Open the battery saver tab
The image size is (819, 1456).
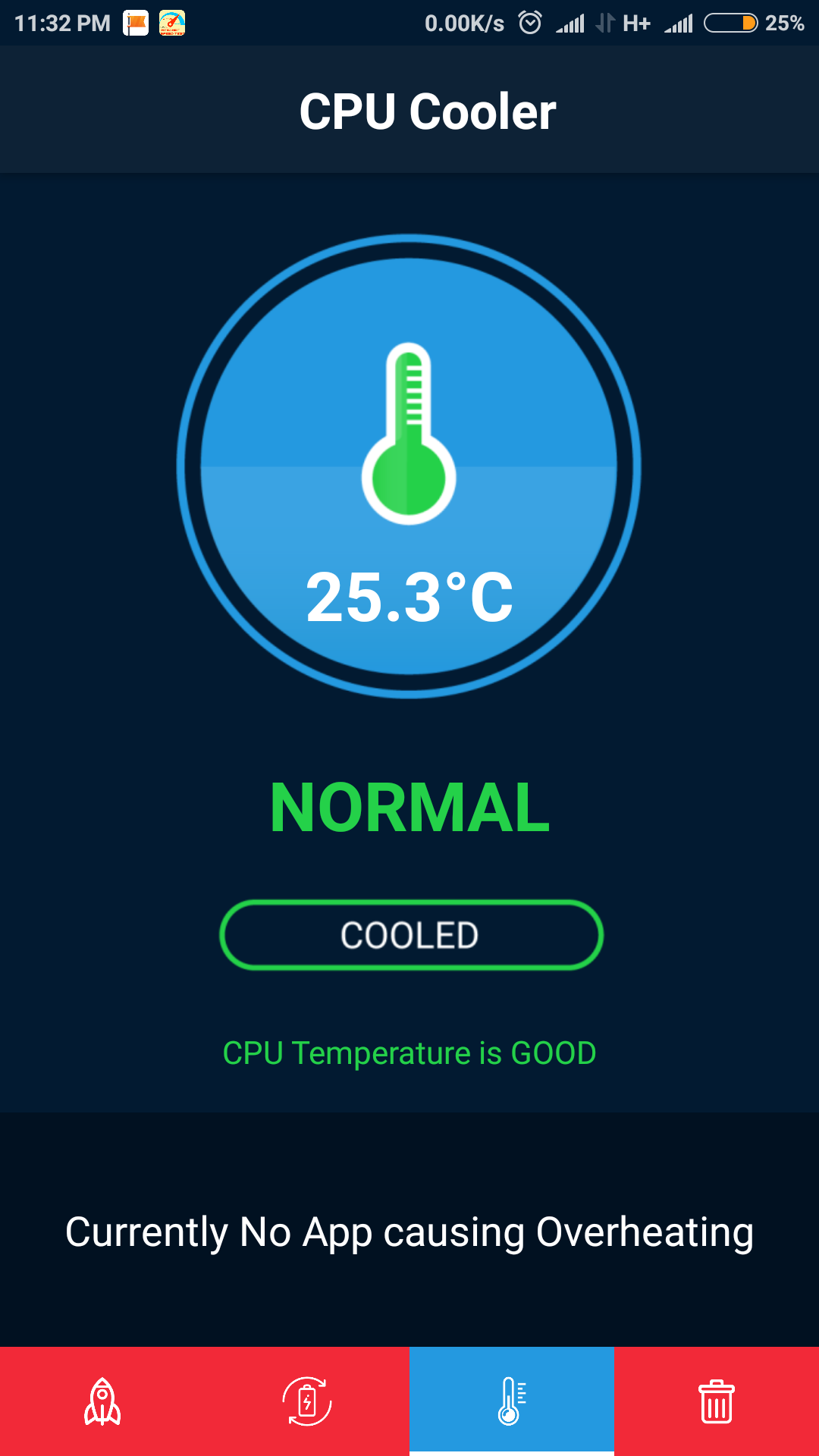(307, 1401)
